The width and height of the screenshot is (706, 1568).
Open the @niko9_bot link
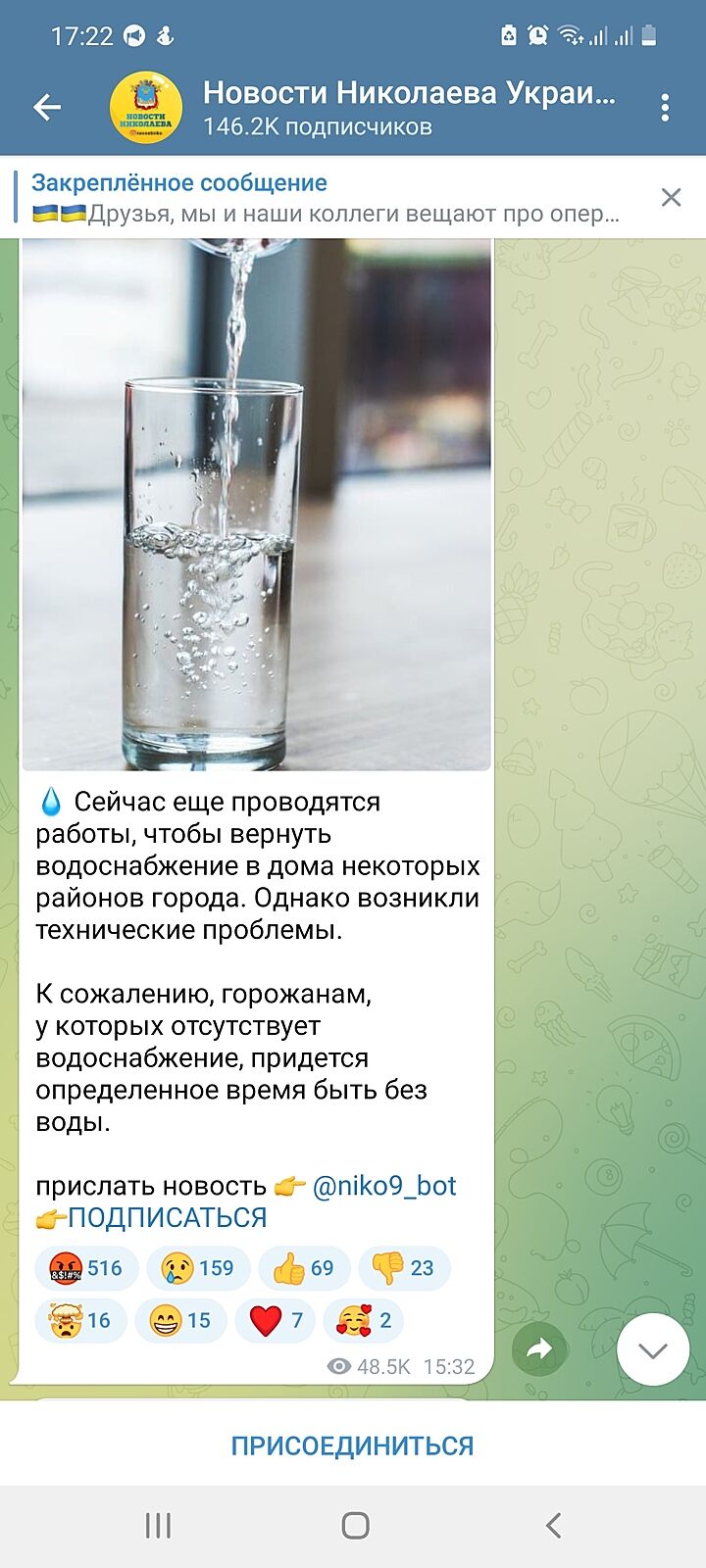click(384, 1186)
